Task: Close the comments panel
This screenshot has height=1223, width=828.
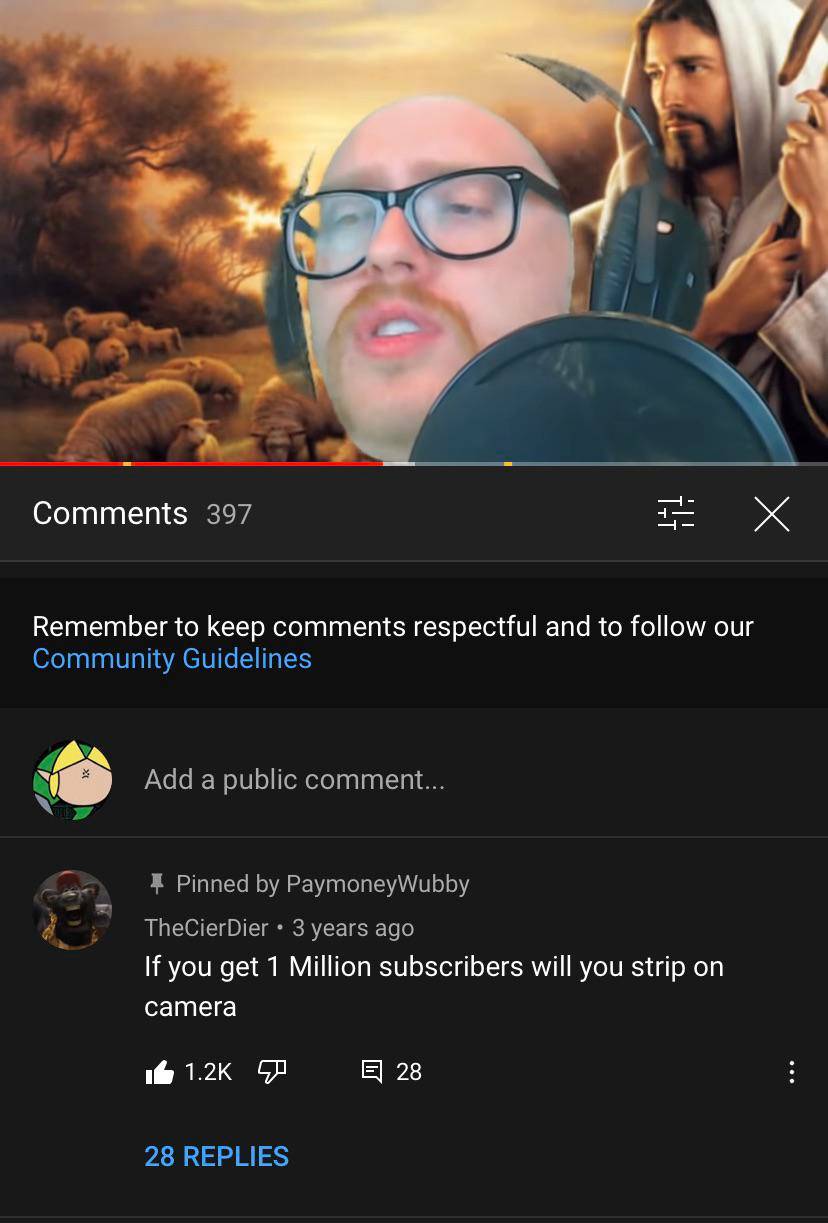Action: [x=771, y=513]
